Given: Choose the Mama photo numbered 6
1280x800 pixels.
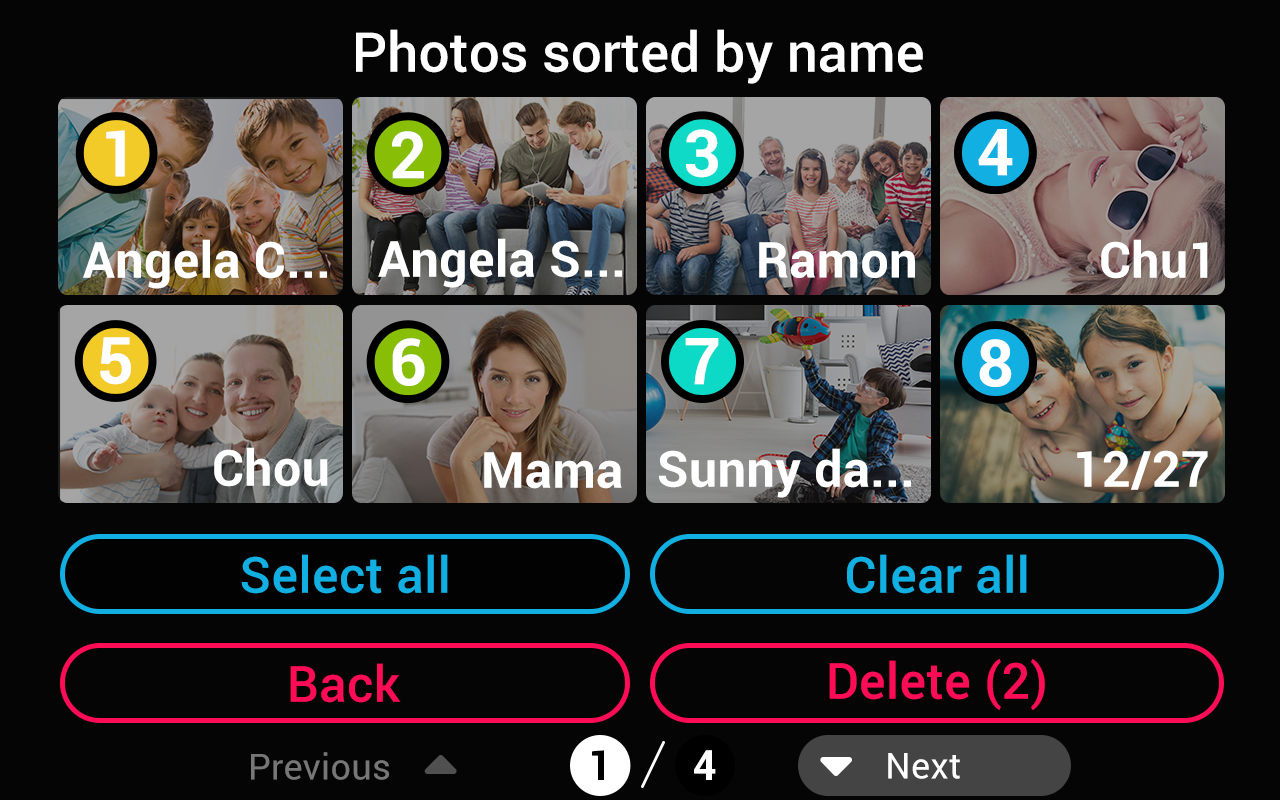Looking at the screenshot, I should click(494, 404).
